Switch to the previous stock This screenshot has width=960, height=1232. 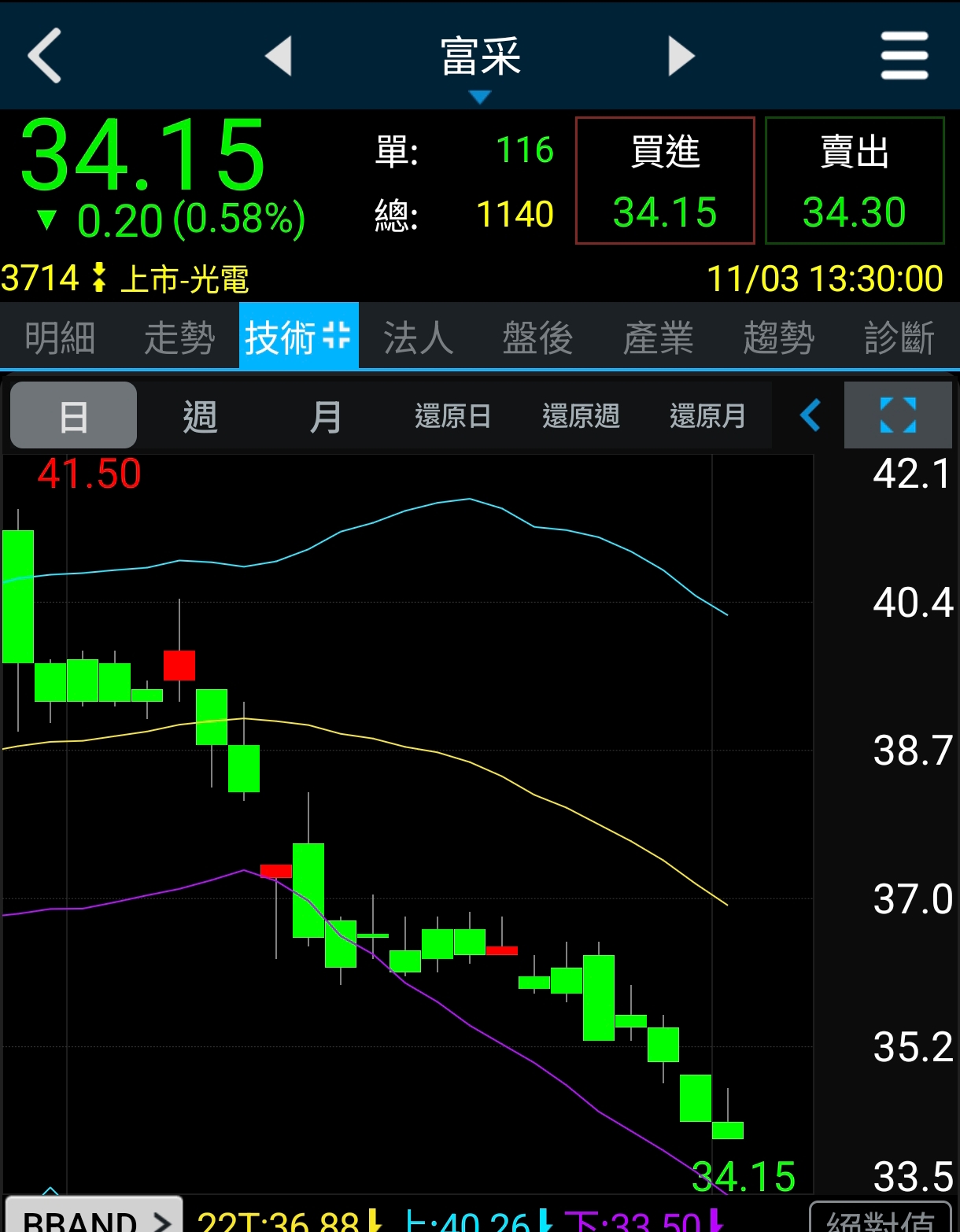tap(279, 56)
